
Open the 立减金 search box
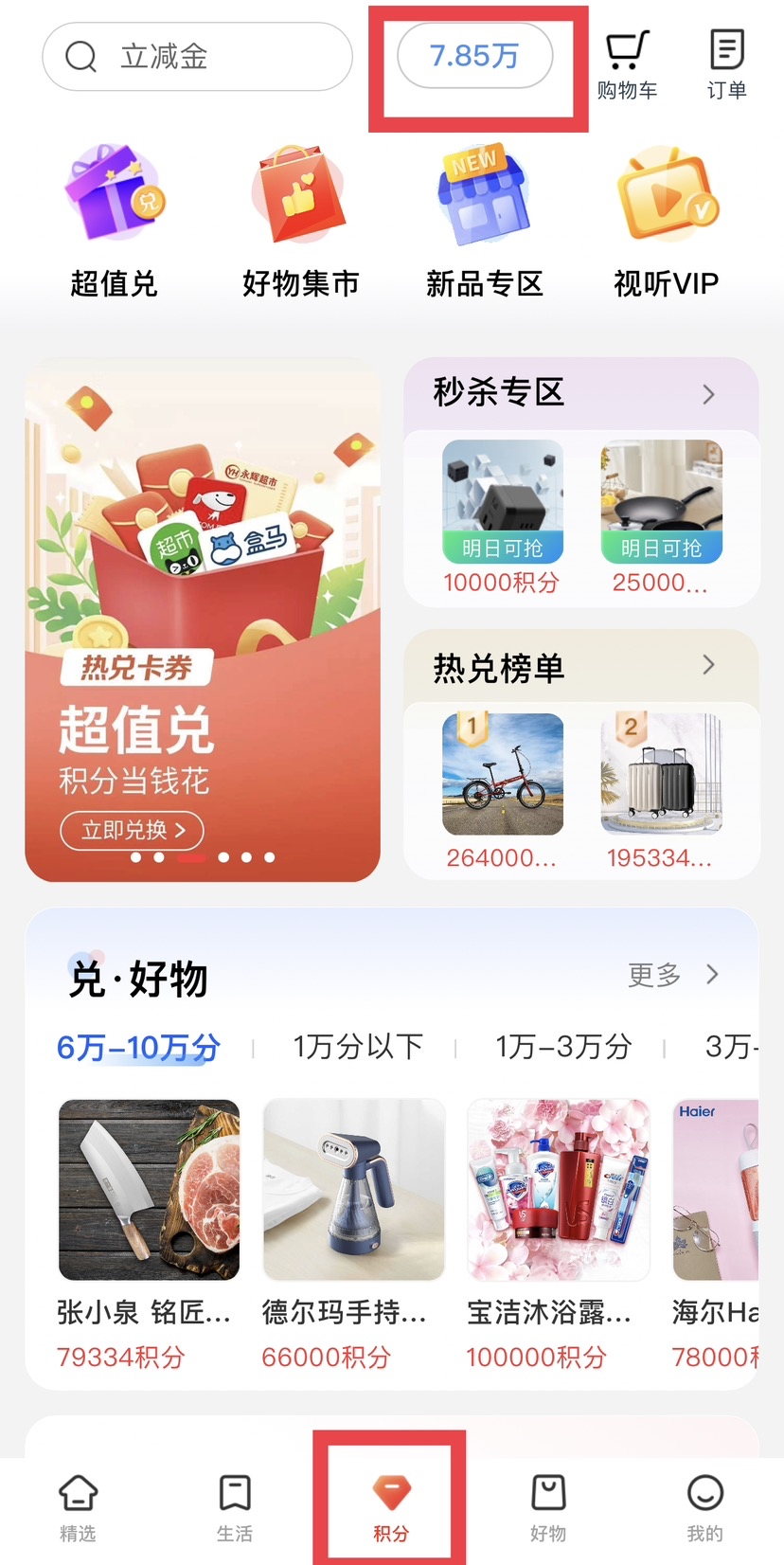click(197, 57)
